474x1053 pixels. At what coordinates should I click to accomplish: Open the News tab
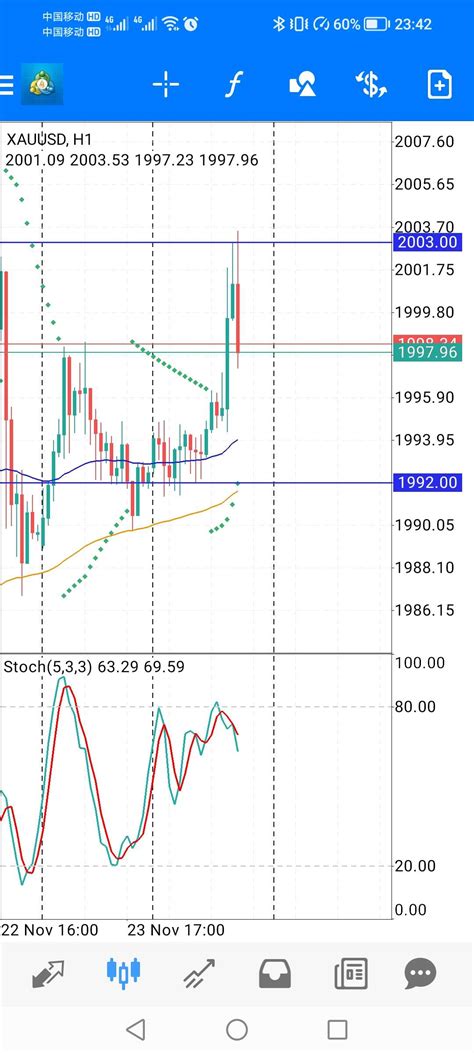coord(350,973)
